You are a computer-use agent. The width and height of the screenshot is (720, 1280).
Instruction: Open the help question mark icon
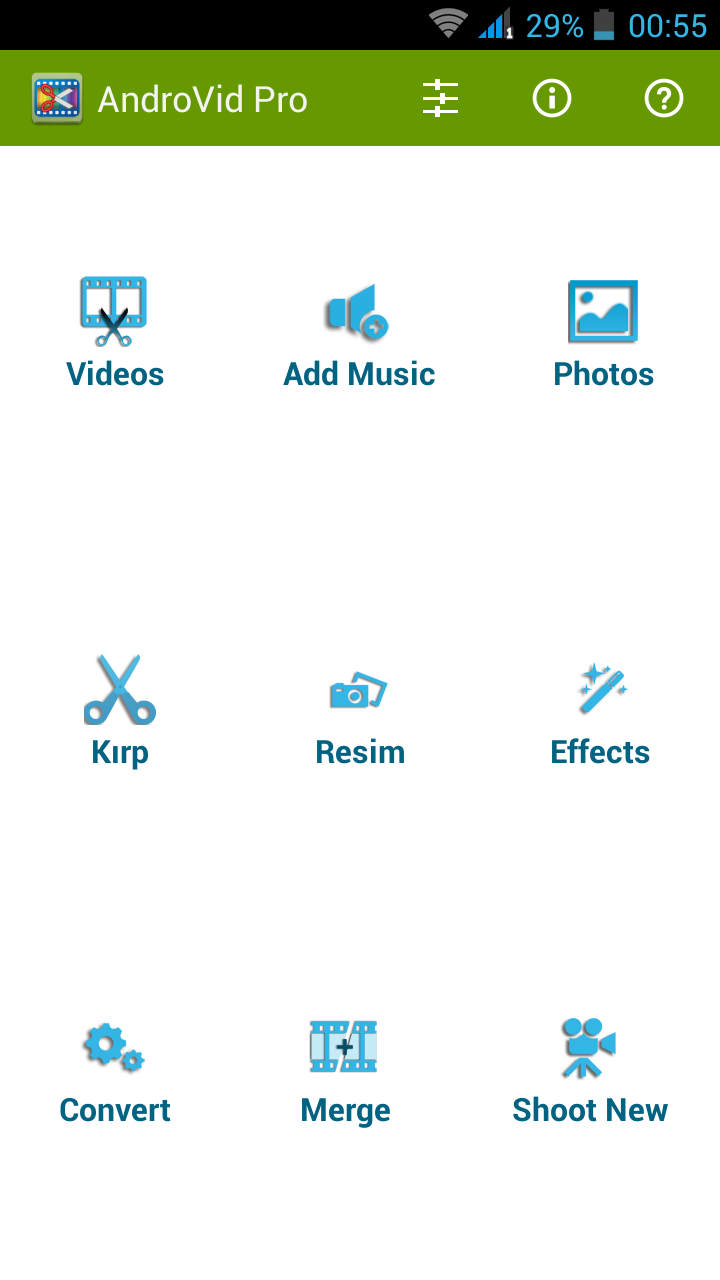click(x=664, y=99)
